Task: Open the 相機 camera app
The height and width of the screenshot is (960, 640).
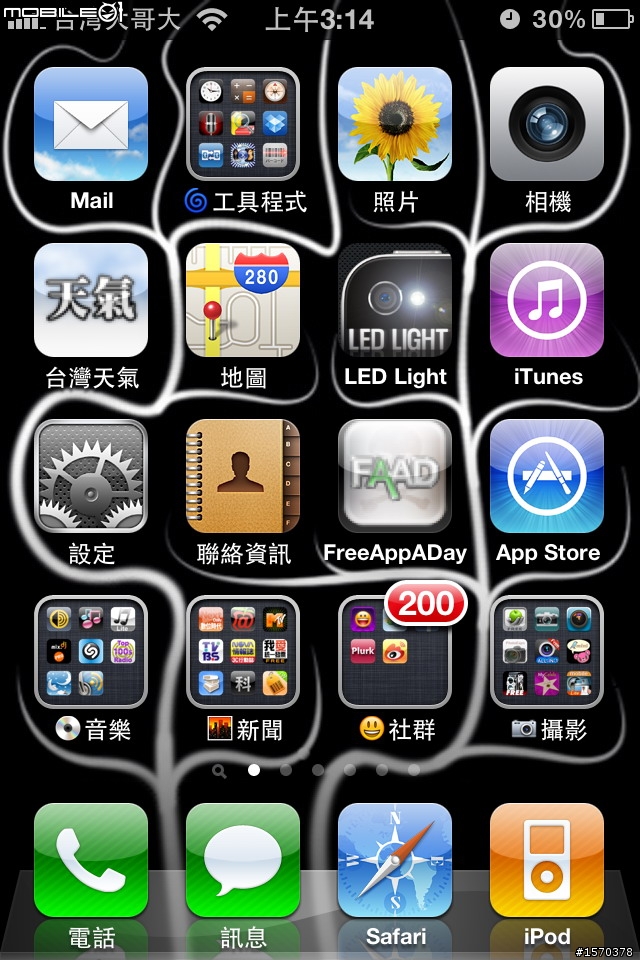Action: pos(547,124)
